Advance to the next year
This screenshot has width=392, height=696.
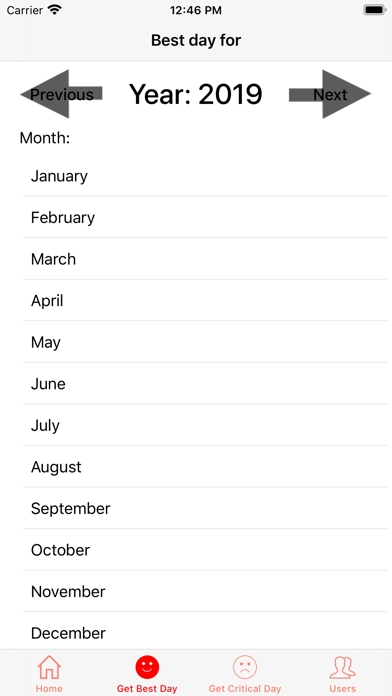click(x=330, y=94)
